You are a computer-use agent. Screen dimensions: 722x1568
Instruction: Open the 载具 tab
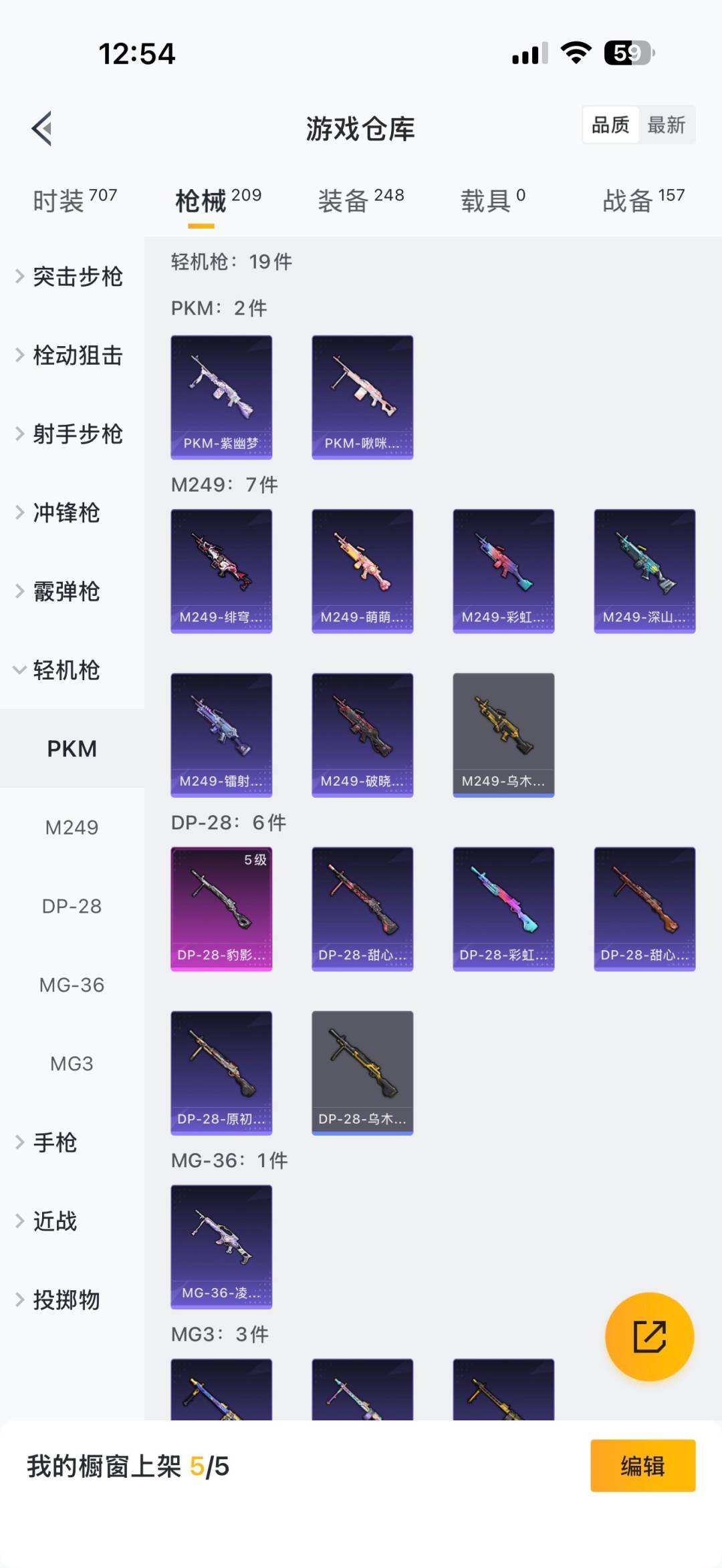(493, 200)
